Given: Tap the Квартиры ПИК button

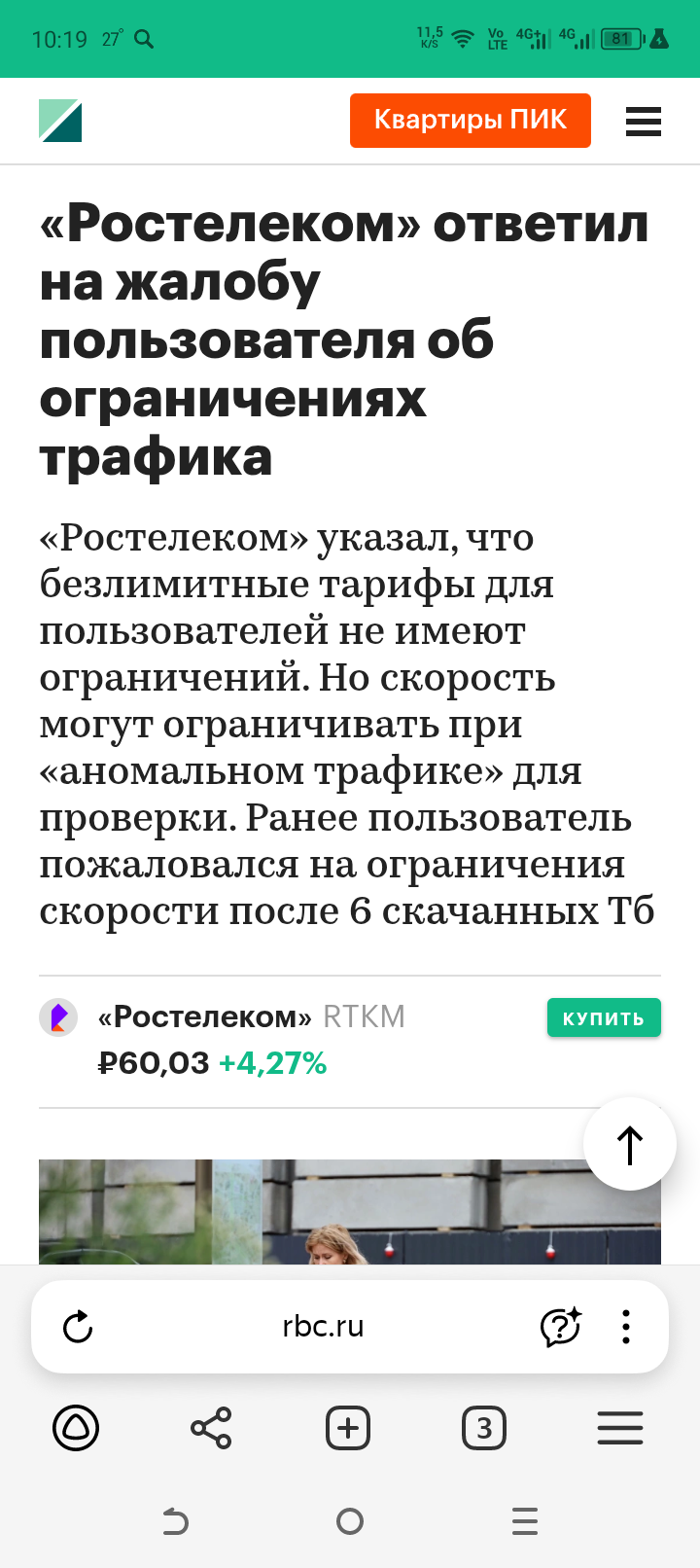Looking at the screenshot, I should pos(471,121).
